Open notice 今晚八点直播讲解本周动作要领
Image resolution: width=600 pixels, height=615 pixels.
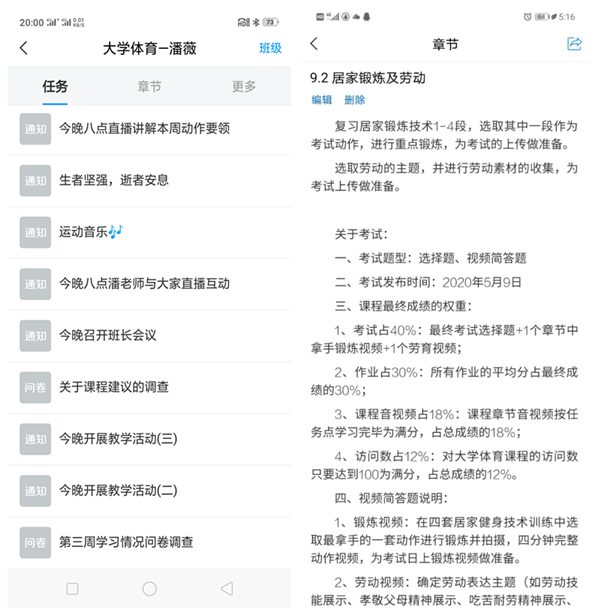click(x=145, y=129)
